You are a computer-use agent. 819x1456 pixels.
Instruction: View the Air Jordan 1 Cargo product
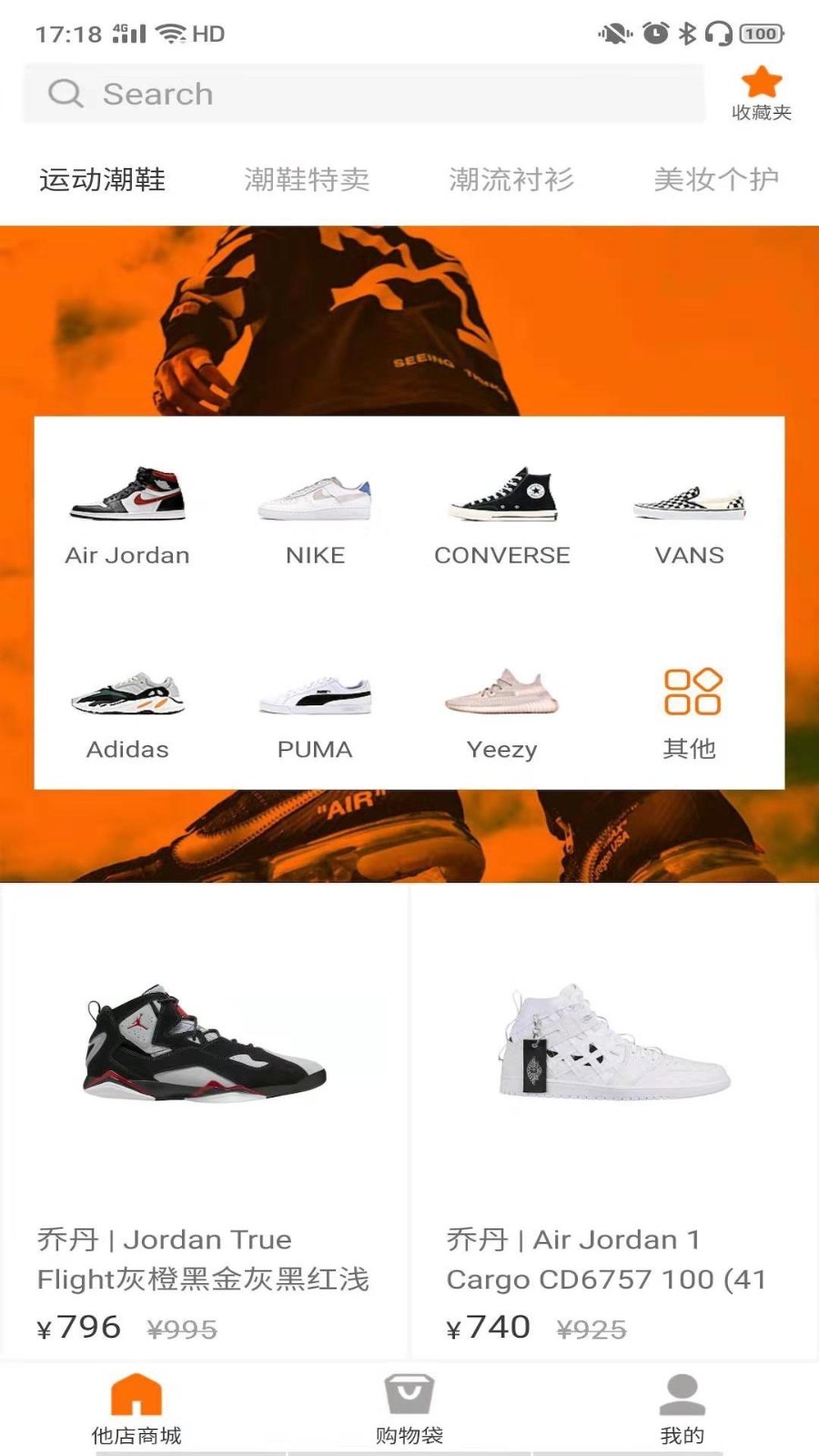pyautogui.click(x=613, y=1119)
